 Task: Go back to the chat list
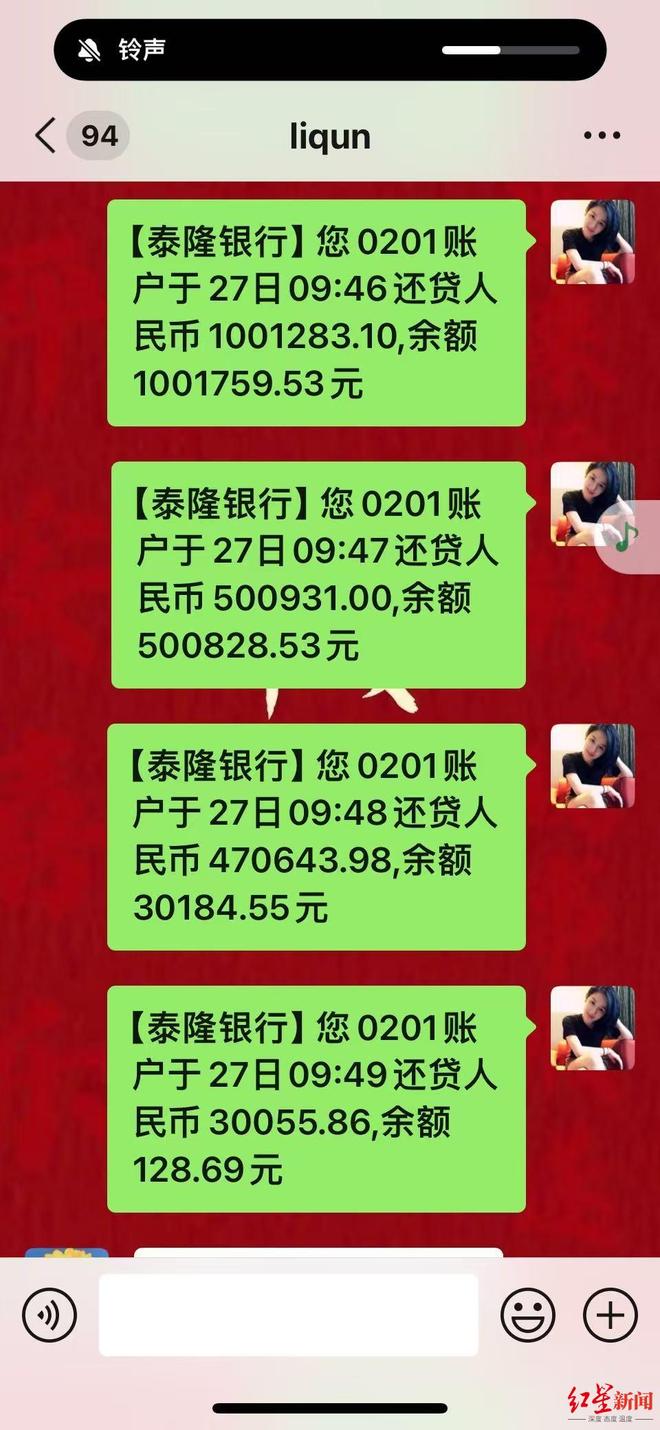(46, 136)
